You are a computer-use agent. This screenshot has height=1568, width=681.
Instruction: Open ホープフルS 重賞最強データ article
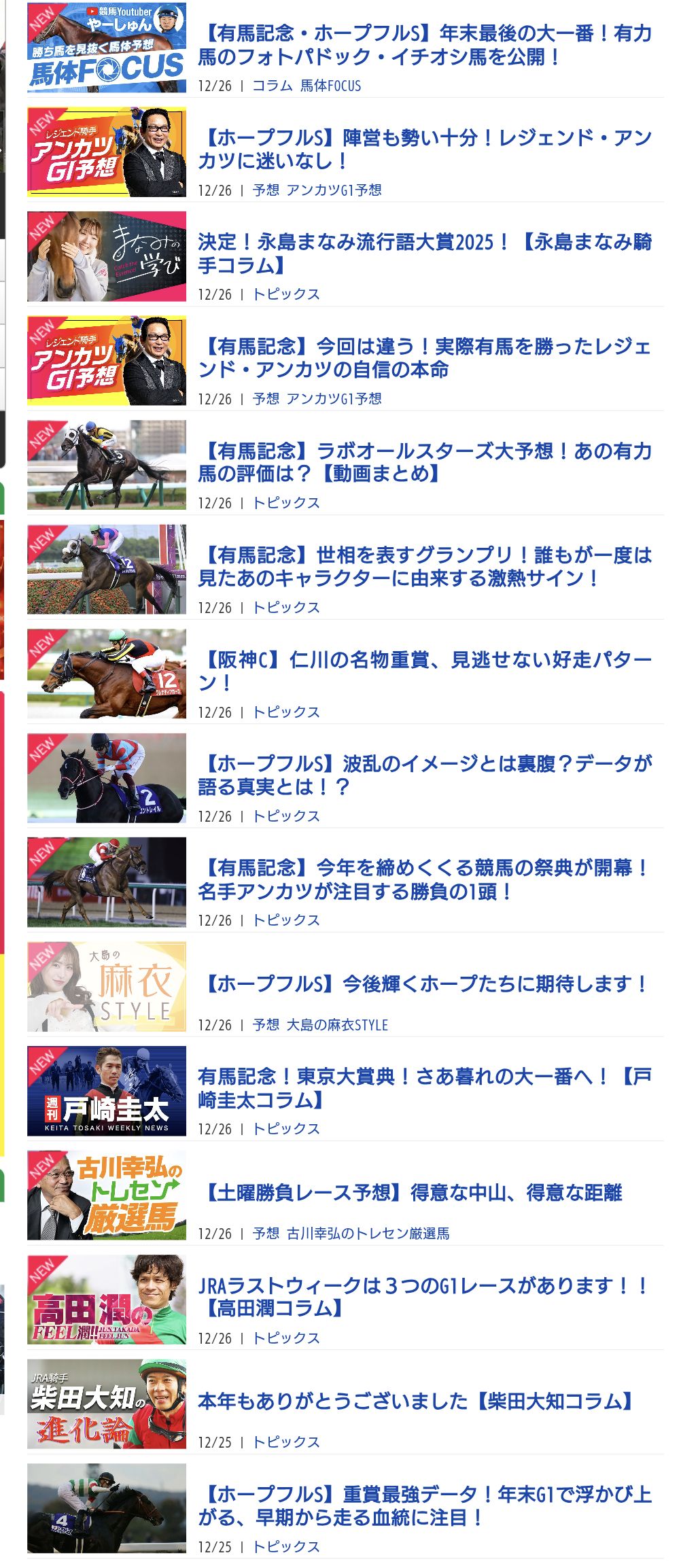point(425,1505)
